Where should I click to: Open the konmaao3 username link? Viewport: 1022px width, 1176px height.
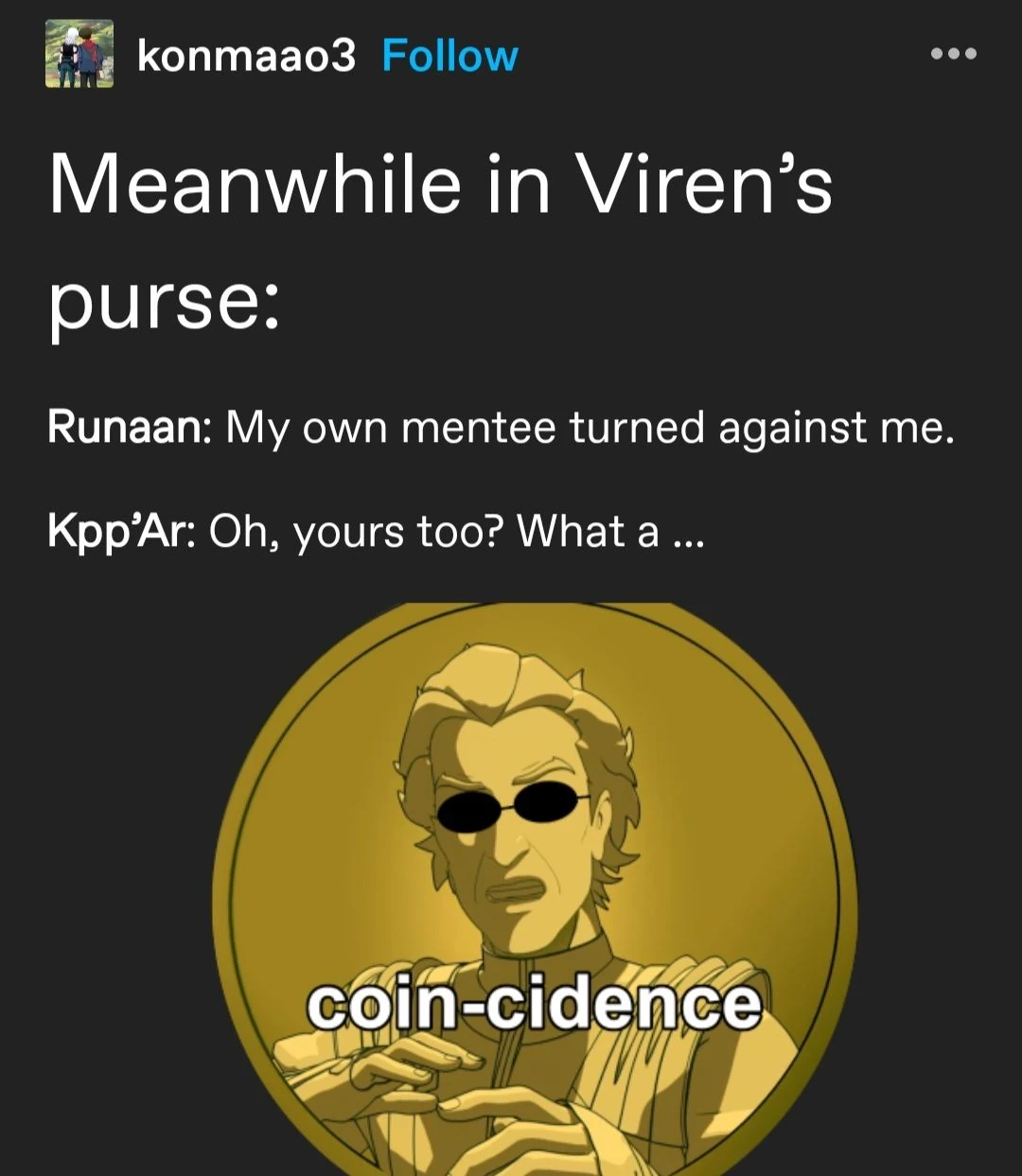[246, 56]
